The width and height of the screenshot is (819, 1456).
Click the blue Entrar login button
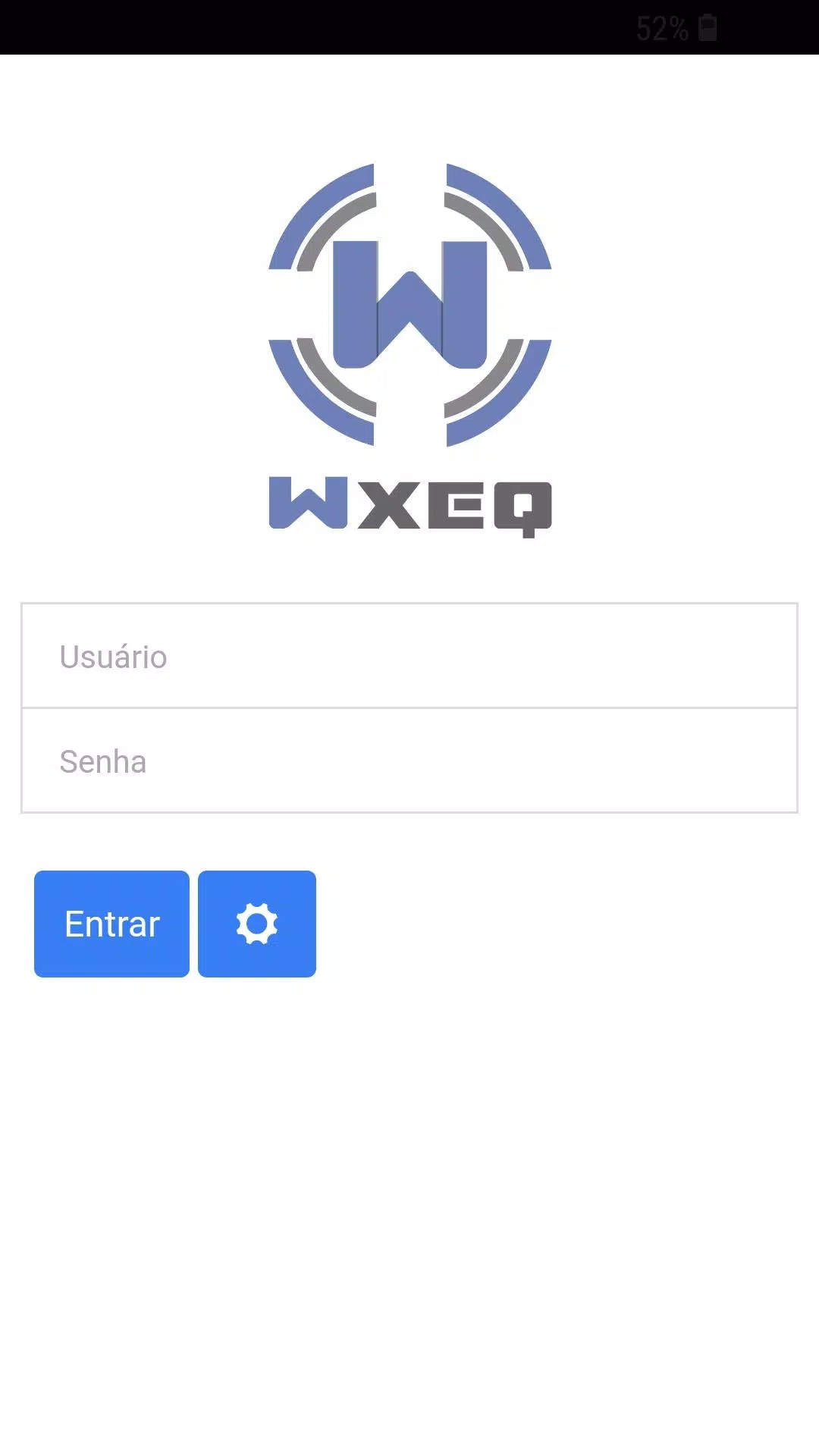pos(111,923)
